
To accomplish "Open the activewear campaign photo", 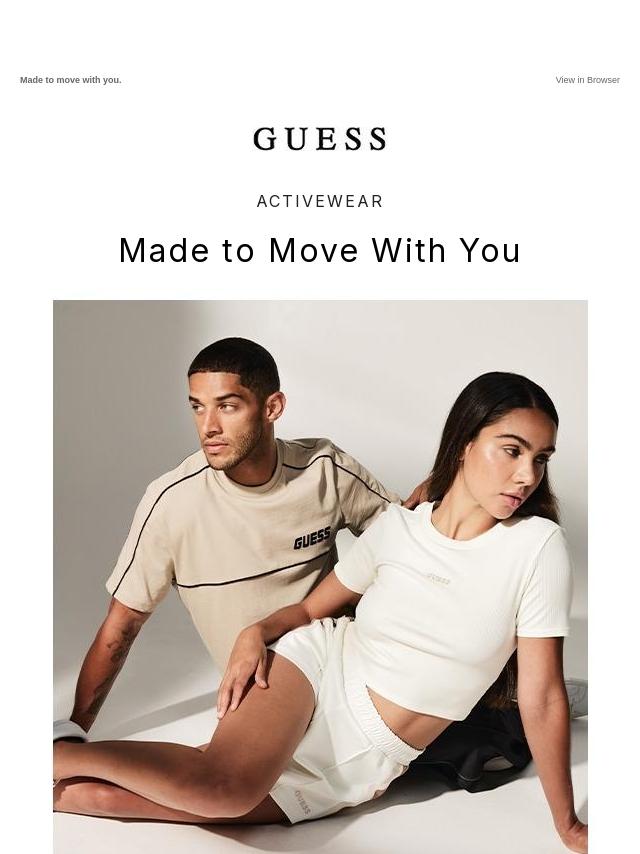I will coord(320,577).
